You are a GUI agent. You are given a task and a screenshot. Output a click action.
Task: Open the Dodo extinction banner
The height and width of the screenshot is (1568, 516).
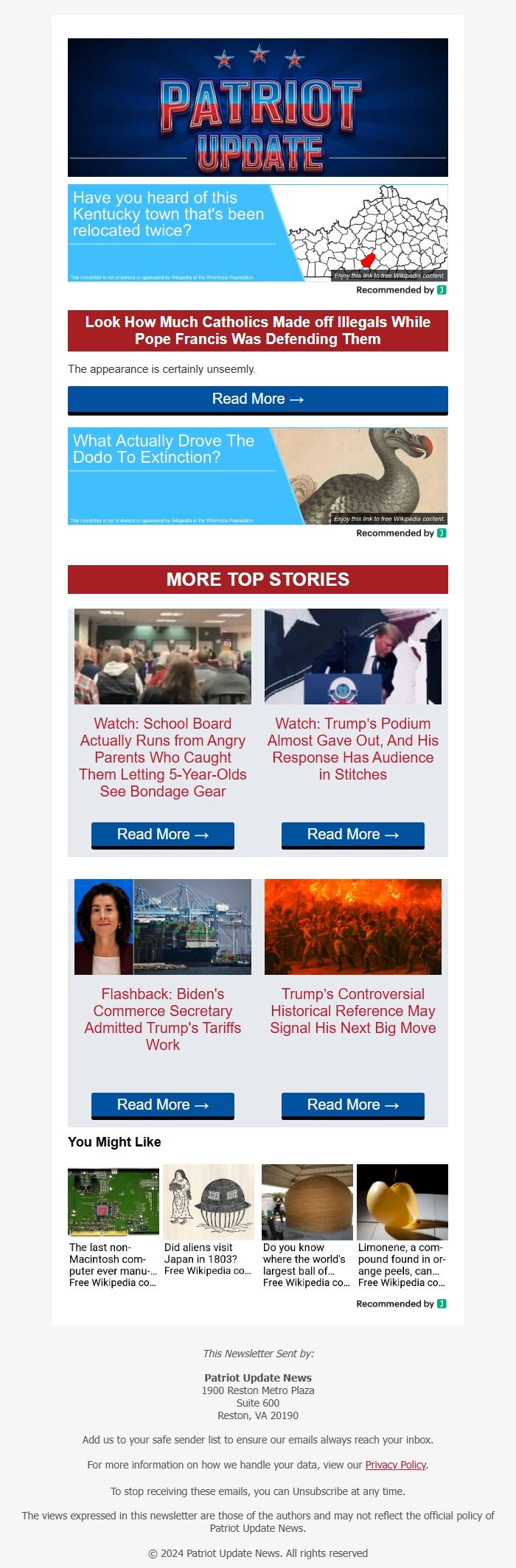(x=257, y=476)
